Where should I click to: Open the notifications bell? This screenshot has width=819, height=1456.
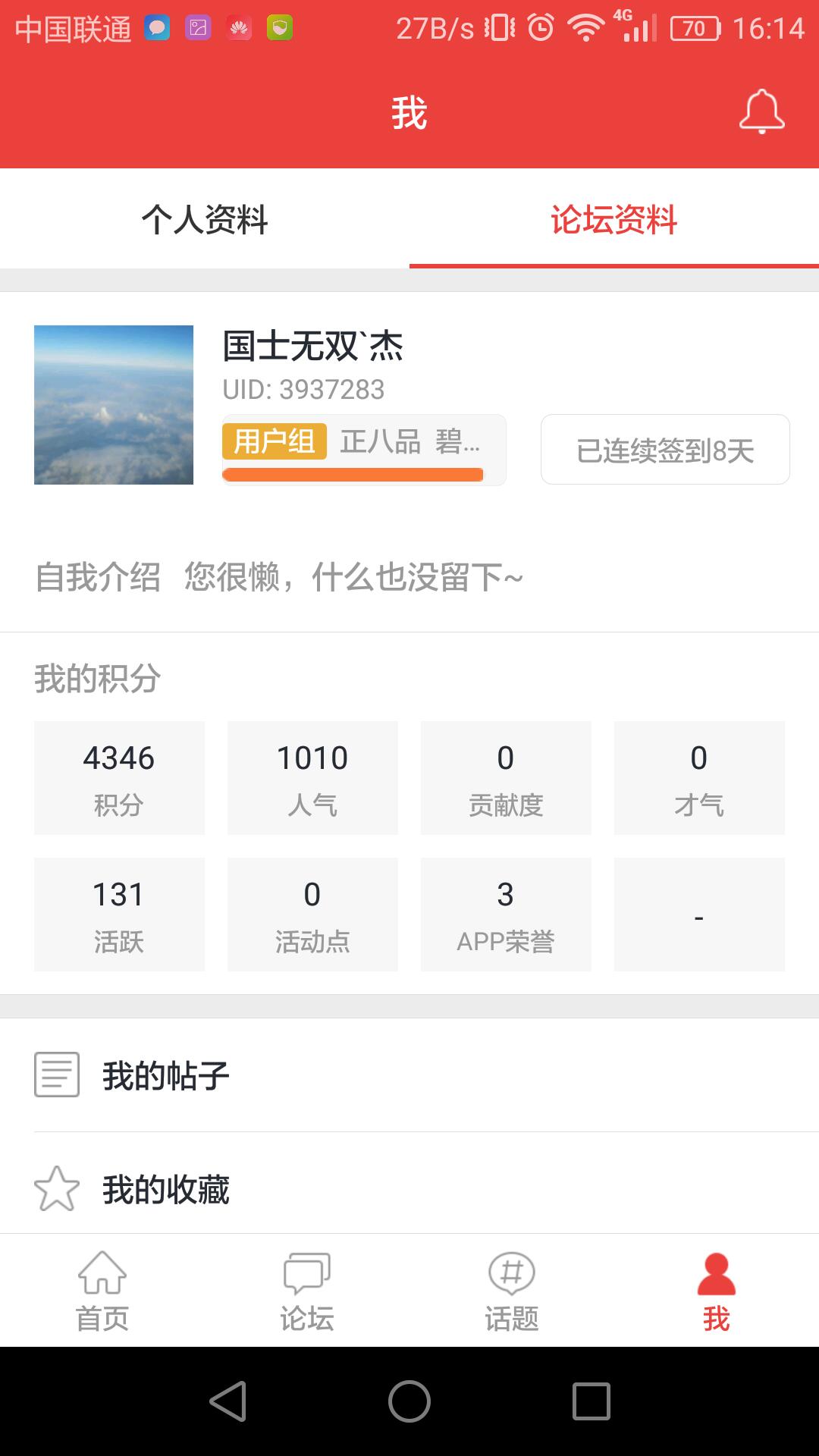(x=761, y=112)
